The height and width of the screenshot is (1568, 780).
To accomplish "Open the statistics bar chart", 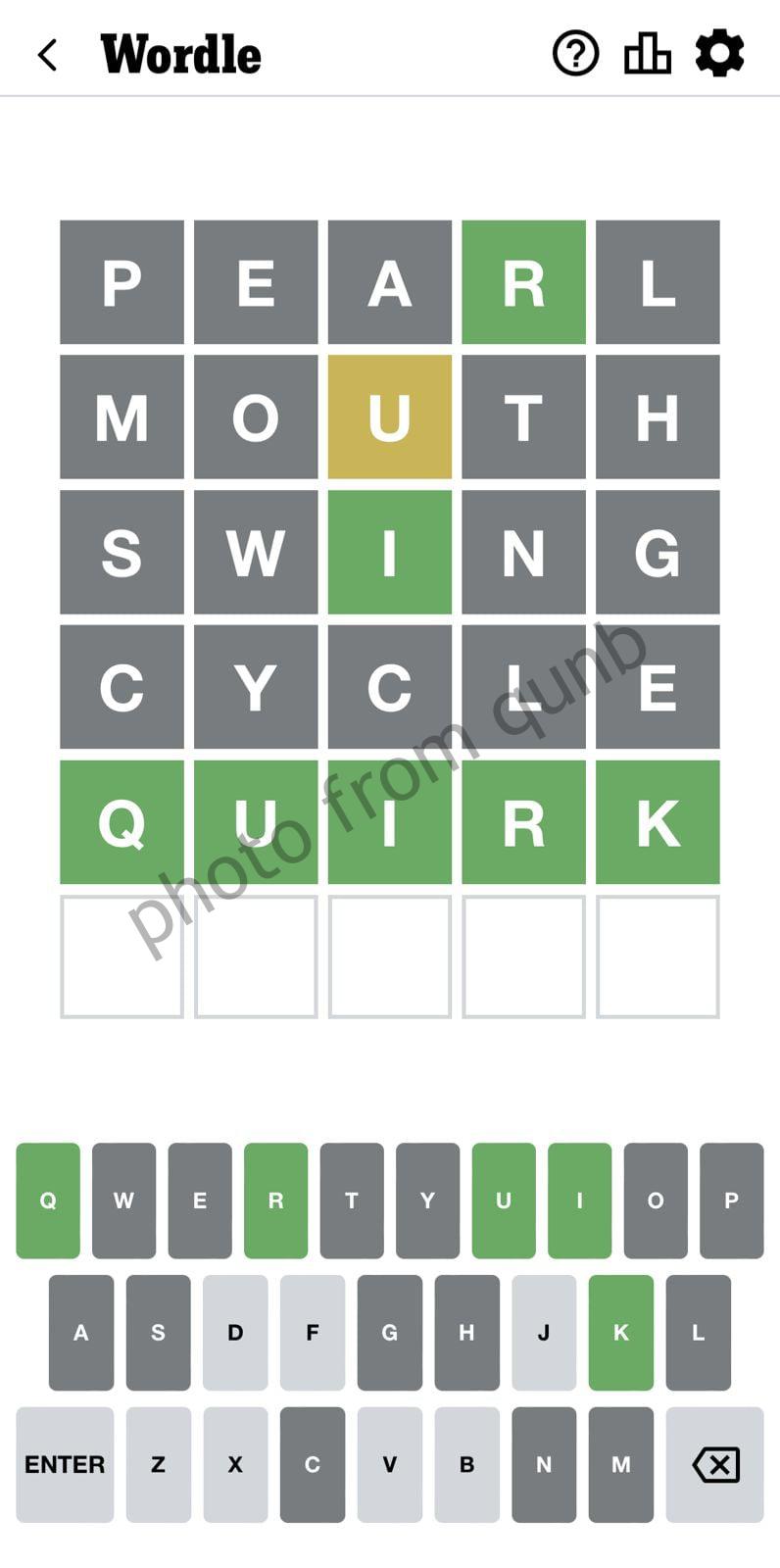I will pos(647,54).
